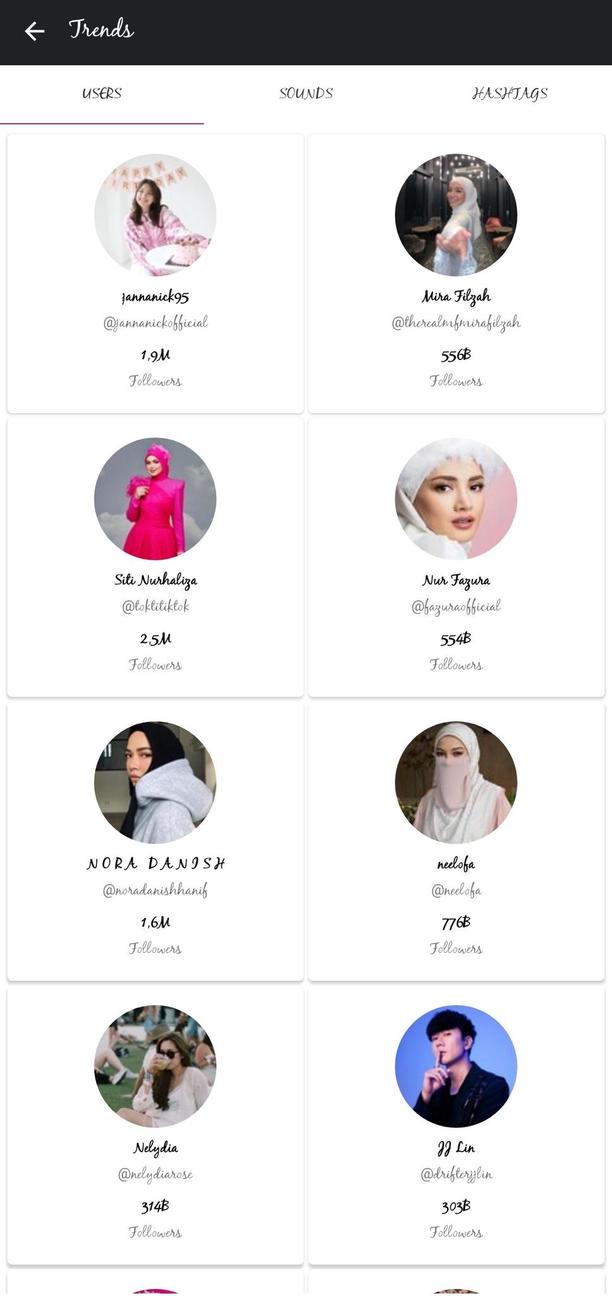This screenshot has width=612, height=1306.
Task: Select the Users tab
Action: [102, 94]
